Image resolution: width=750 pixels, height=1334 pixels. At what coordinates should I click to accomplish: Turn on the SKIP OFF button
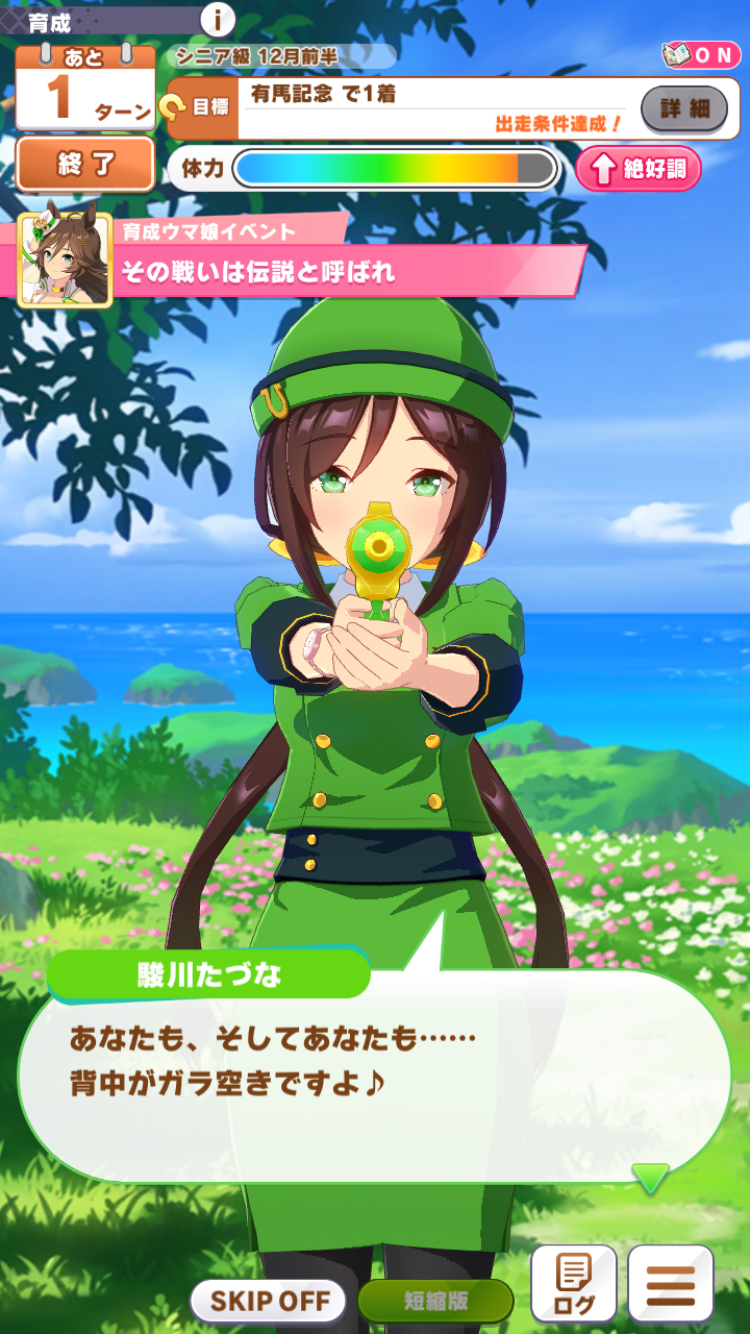click(268, 1301)
